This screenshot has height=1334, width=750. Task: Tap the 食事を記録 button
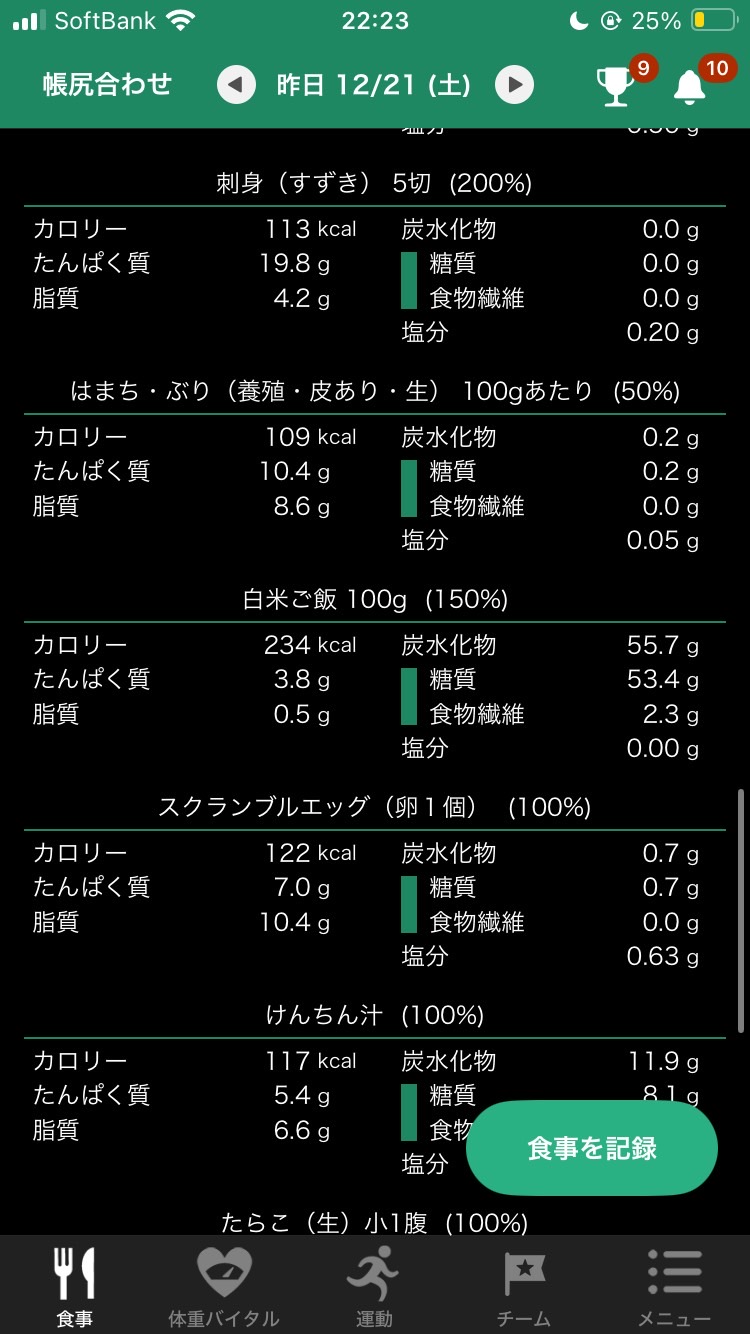[x=592, y=1148]
